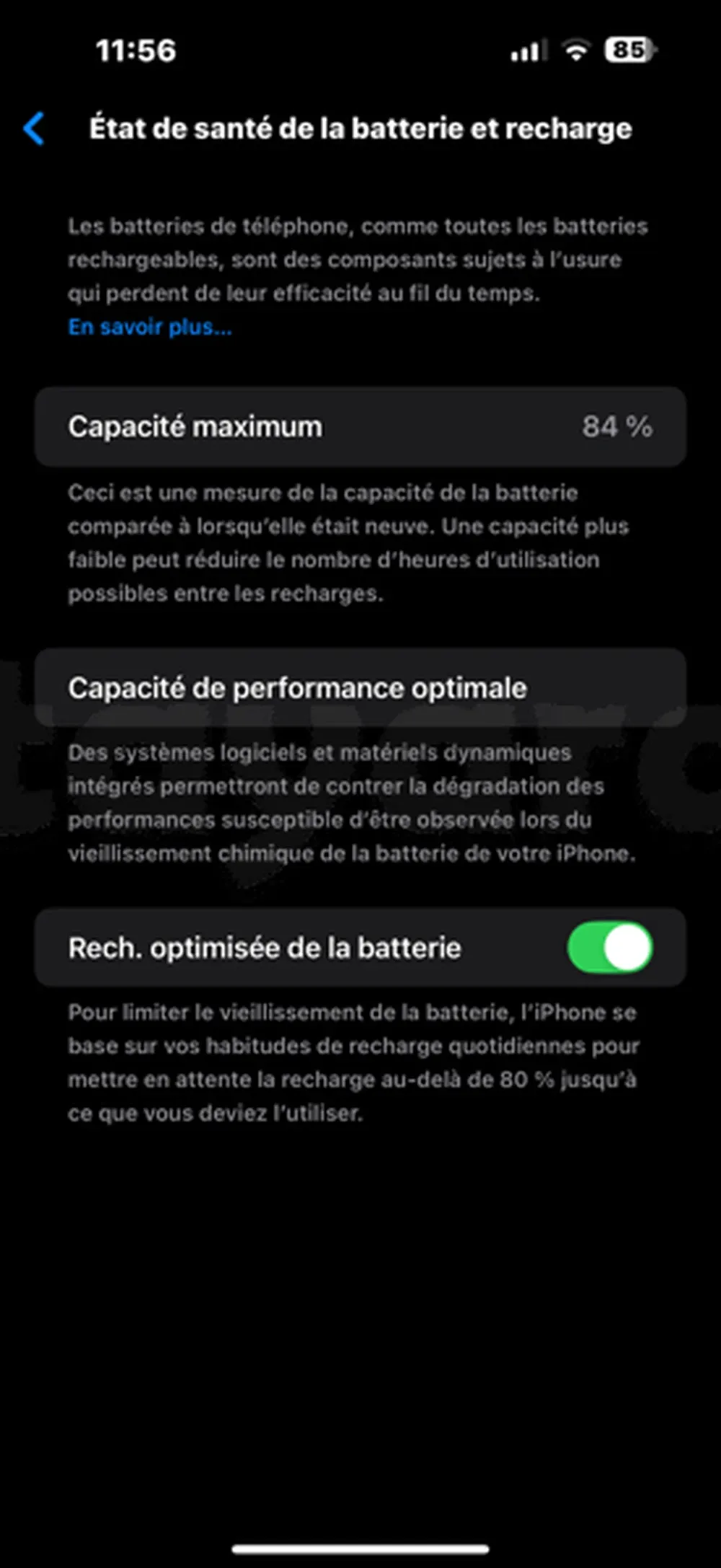The width and height of the screenshot is (721, 1568).
Task: Open the 'En savoir plus…' link
Action: pyautogui.click(x=150, y=327)
